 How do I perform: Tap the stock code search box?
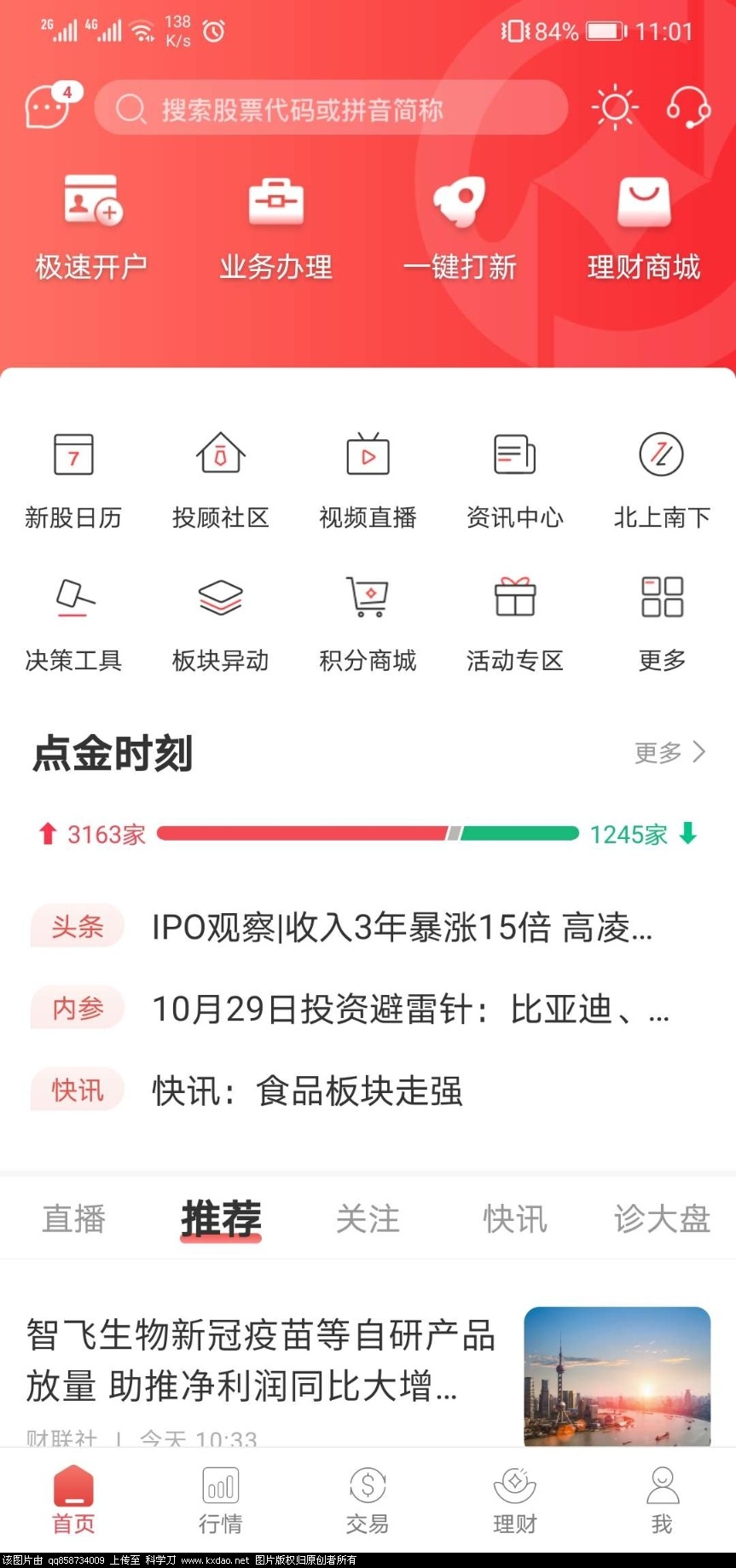point(331,108)
